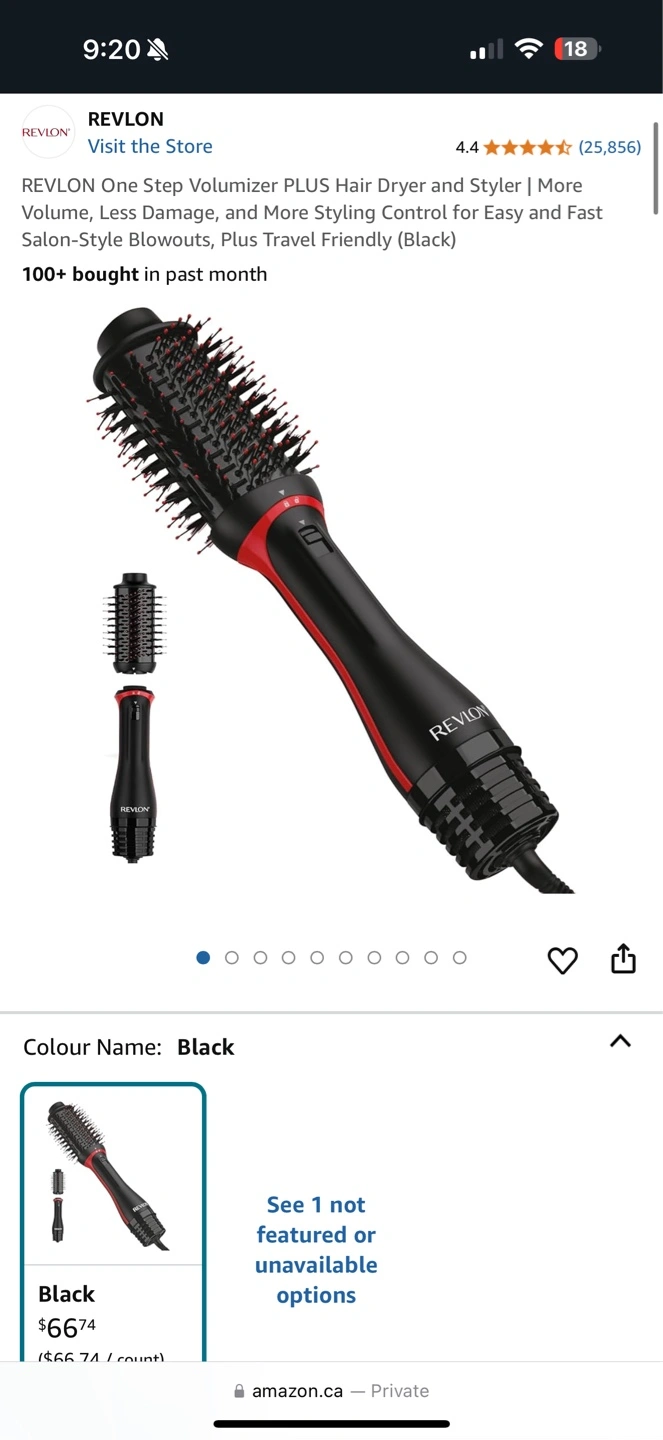This screenshot has height=1440, width=663.
Task: Select the Black colour option
Action: point(113,1222)
